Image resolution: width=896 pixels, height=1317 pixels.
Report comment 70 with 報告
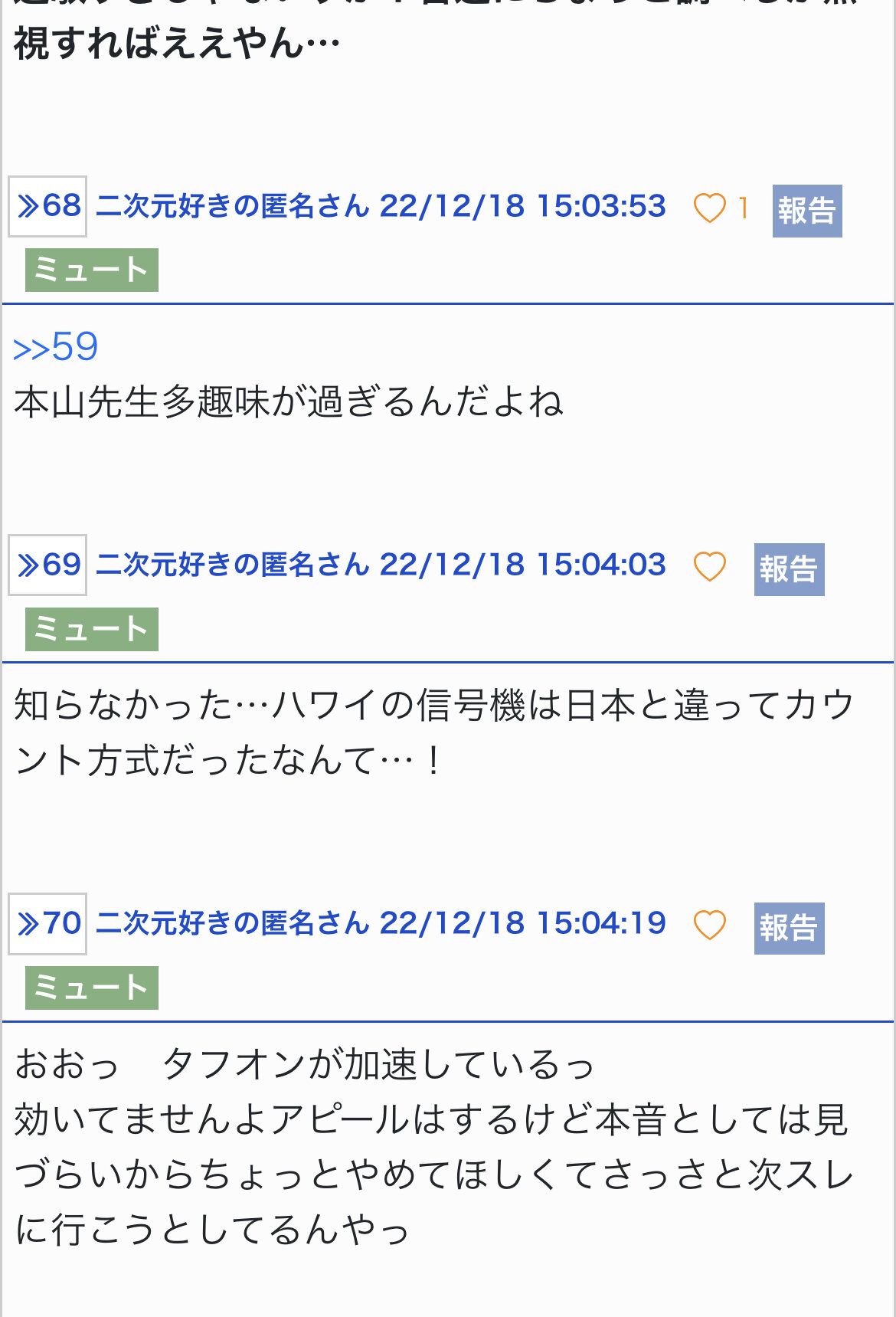(789, 928)
